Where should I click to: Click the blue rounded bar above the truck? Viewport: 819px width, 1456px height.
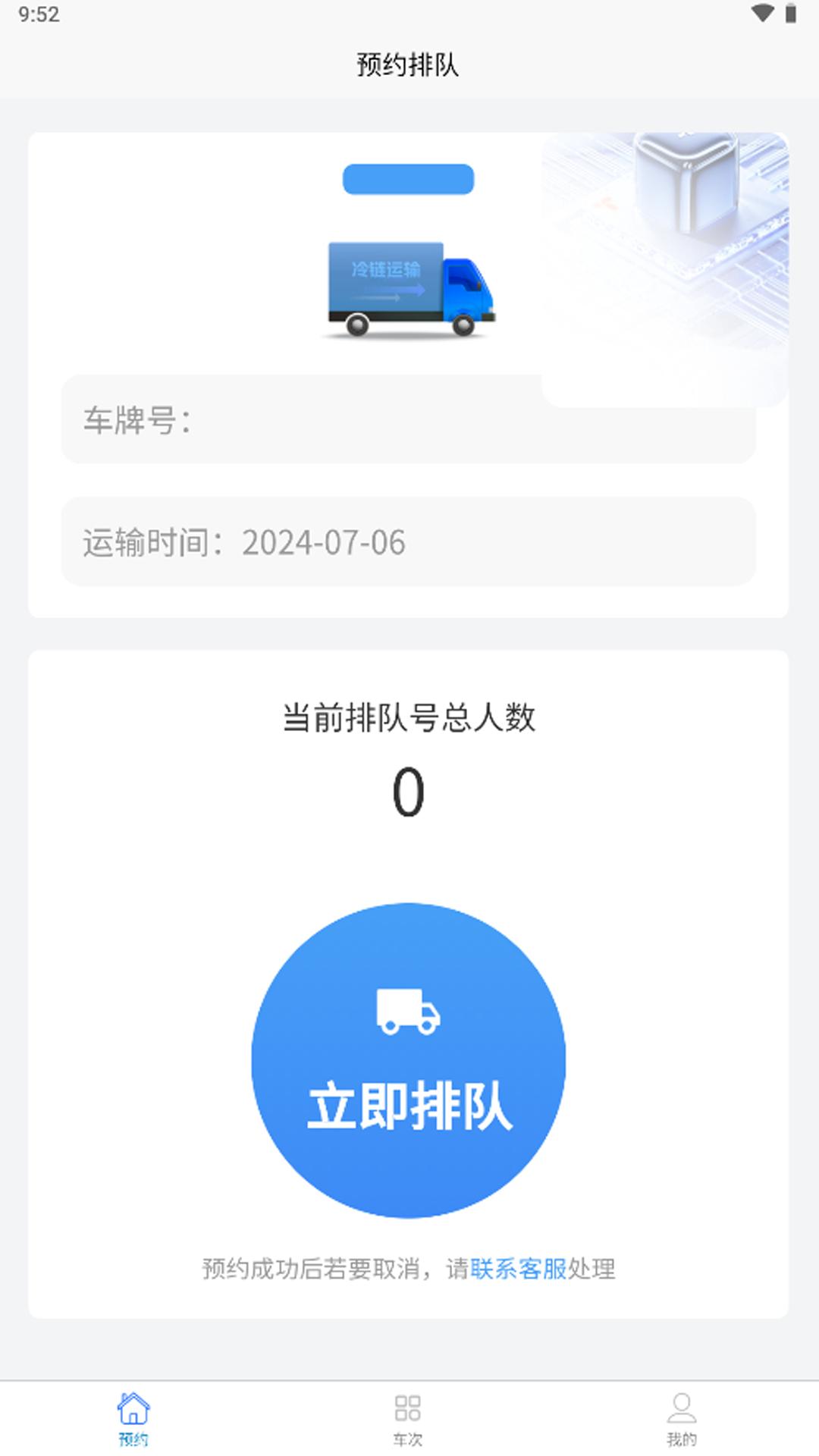(x=409, y=178)
